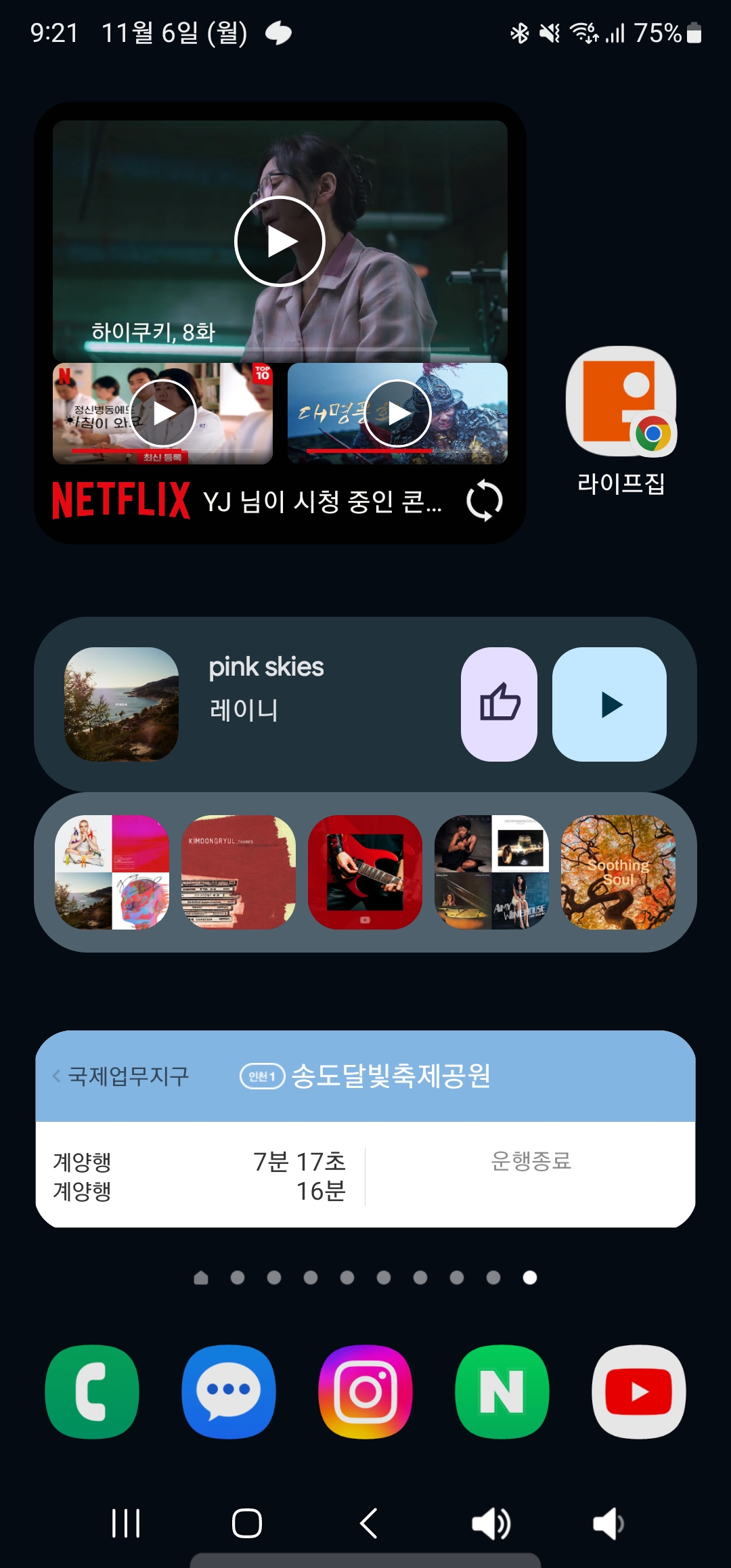
Task: Open the pink skies album cover
Action: pyautogui.click(x=122, y=704)
